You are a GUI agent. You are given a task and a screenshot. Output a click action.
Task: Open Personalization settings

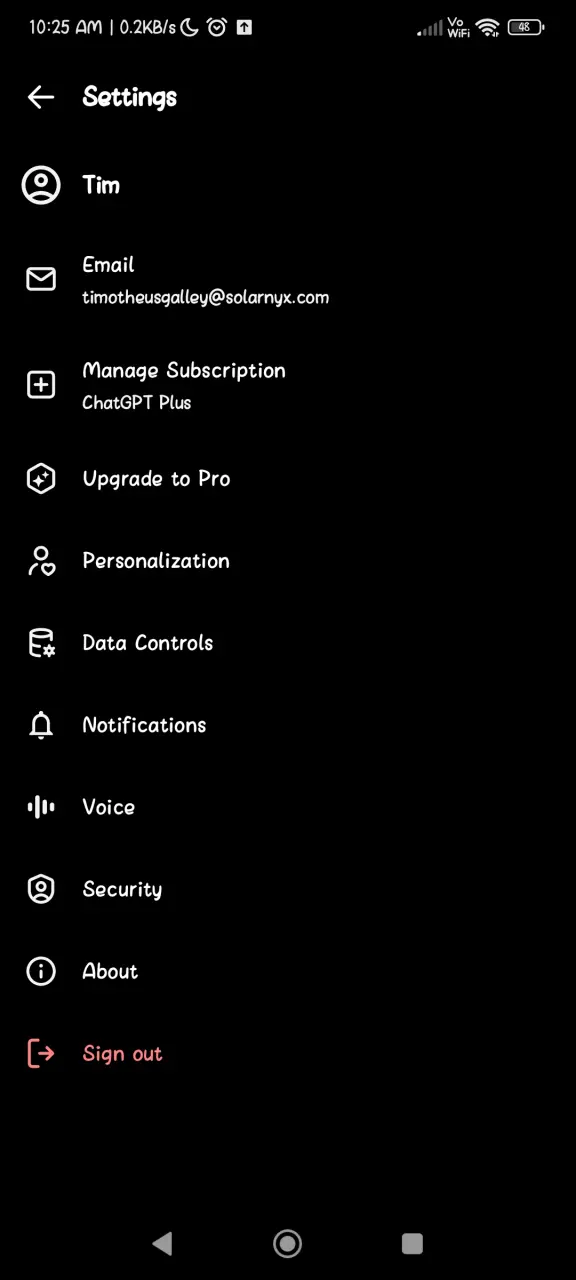click(x=288, y=561)
